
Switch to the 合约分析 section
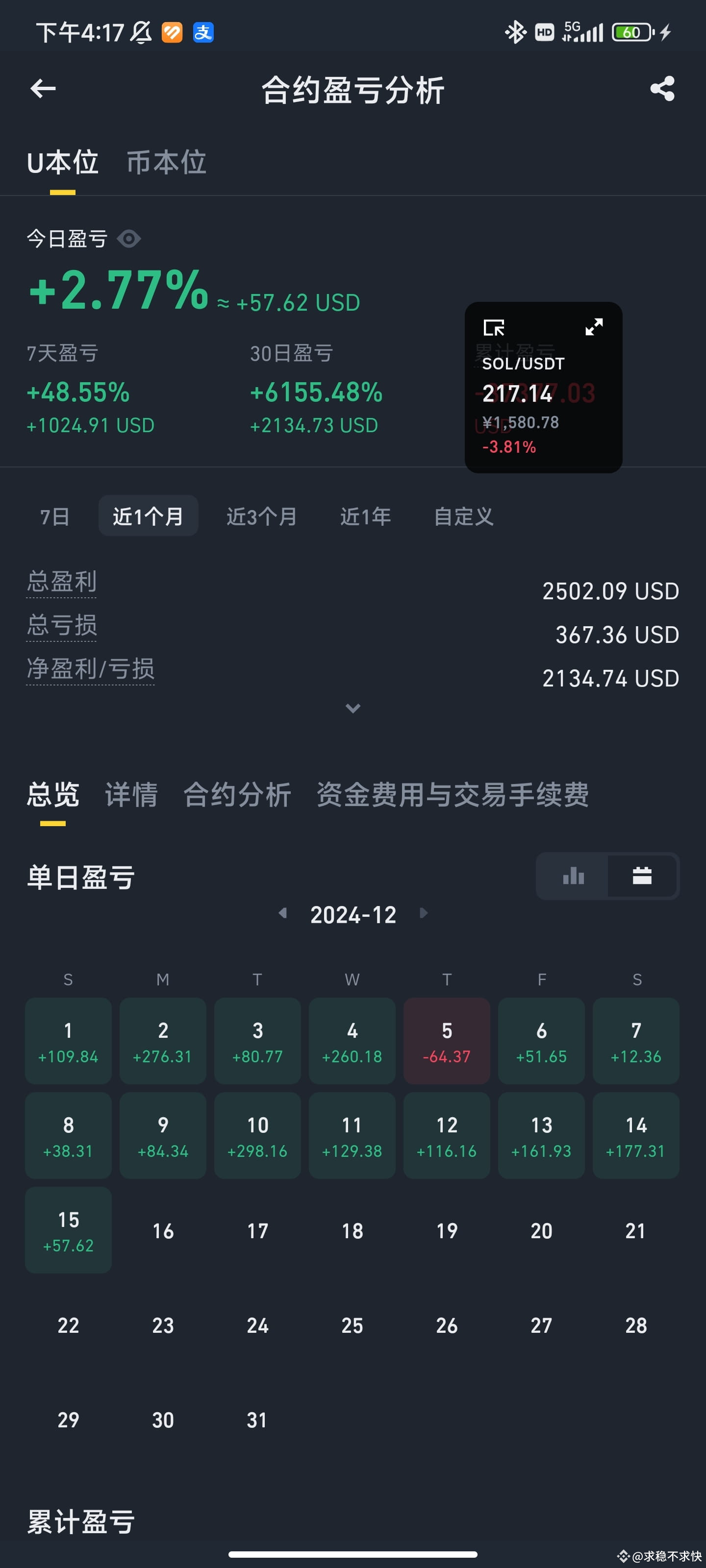coord(238,795)
